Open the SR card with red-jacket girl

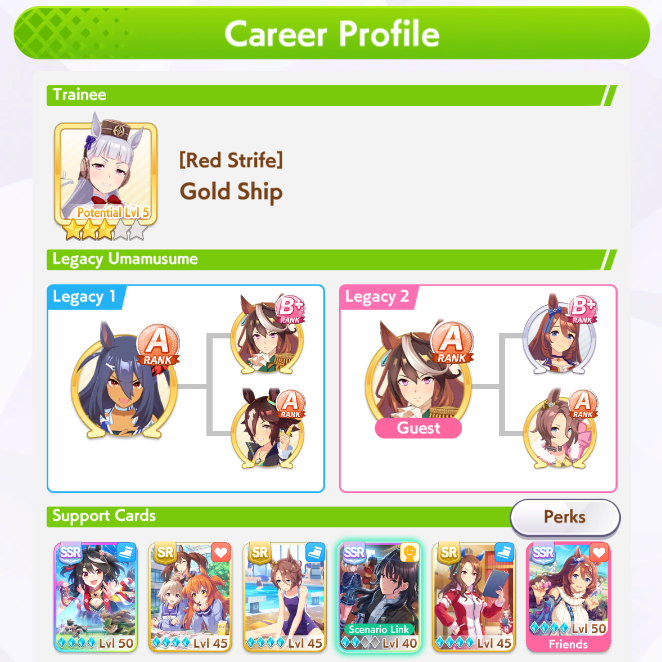point(474,596)
